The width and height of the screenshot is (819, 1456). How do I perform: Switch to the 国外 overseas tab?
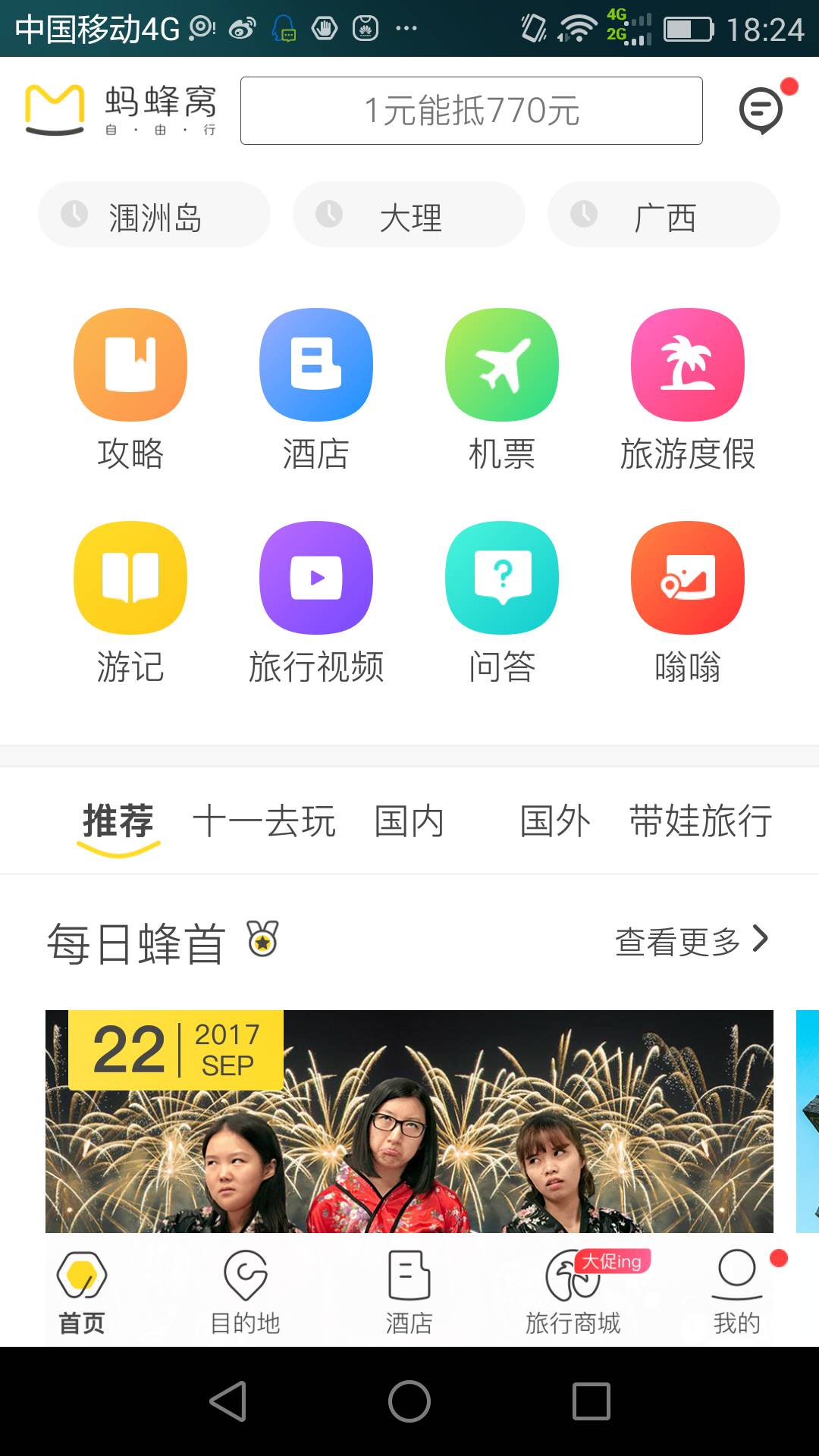coord(553,821)
